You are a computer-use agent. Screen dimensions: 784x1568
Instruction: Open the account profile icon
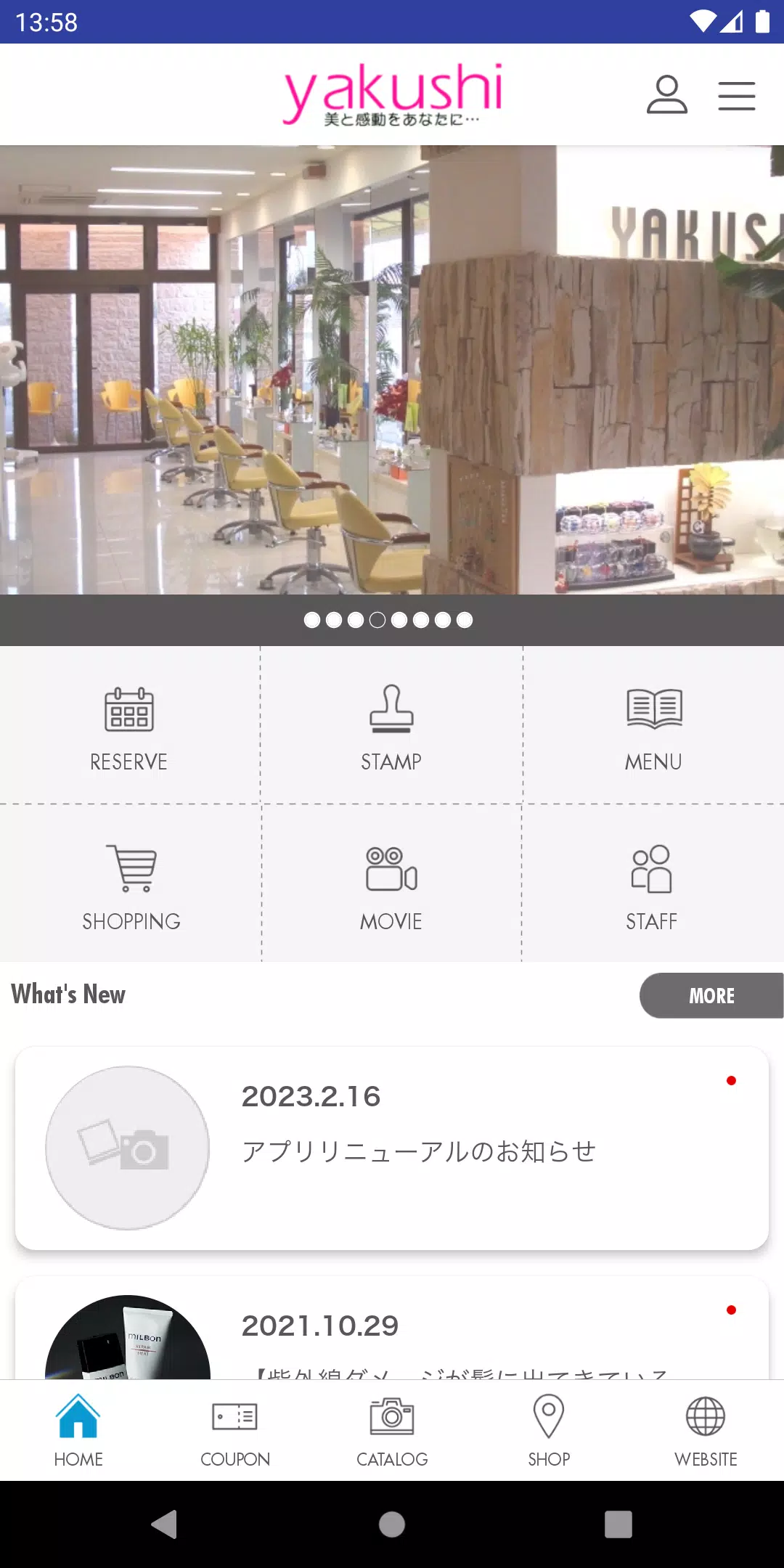(667, 95)
